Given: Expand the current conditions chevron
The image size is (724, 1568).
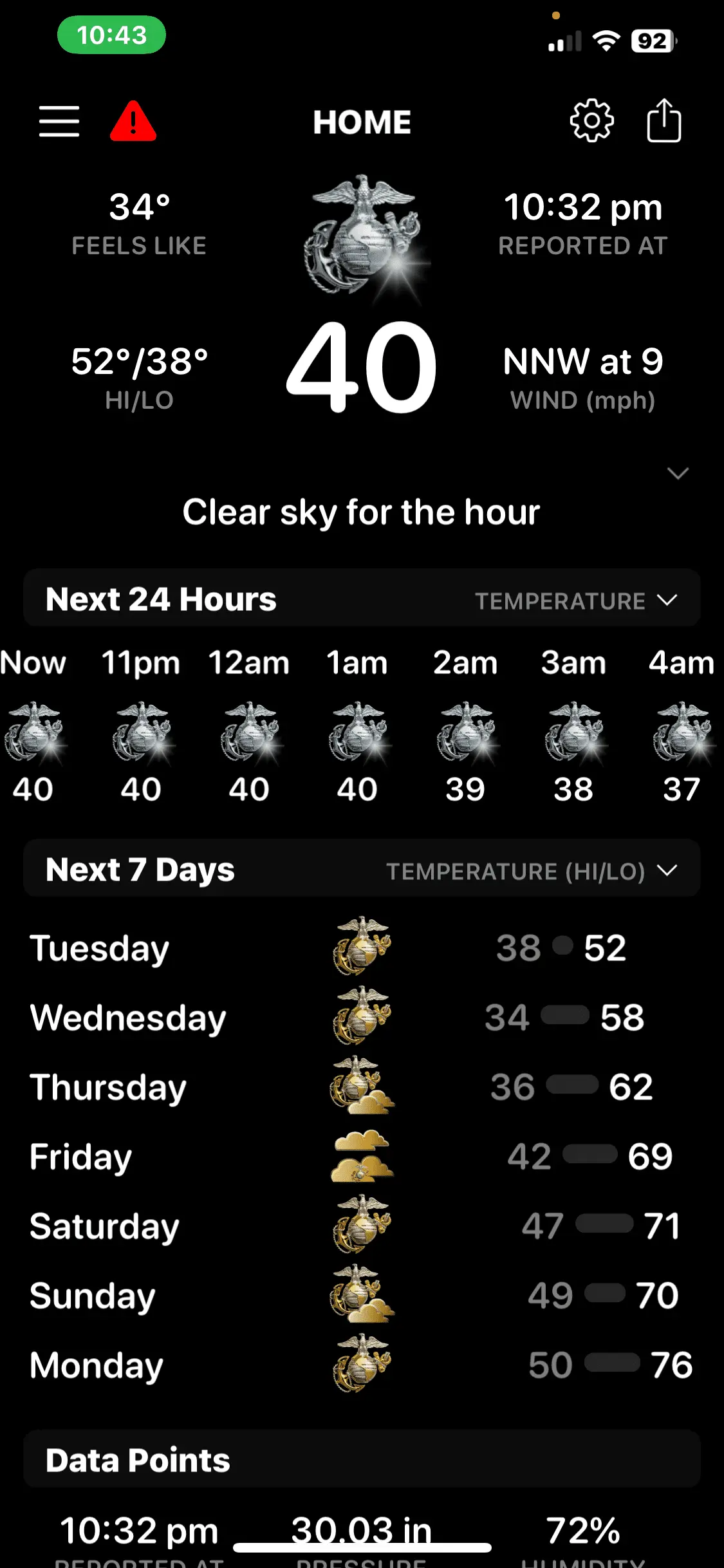Looking at the screenshot, I should (x=678, y=474).
